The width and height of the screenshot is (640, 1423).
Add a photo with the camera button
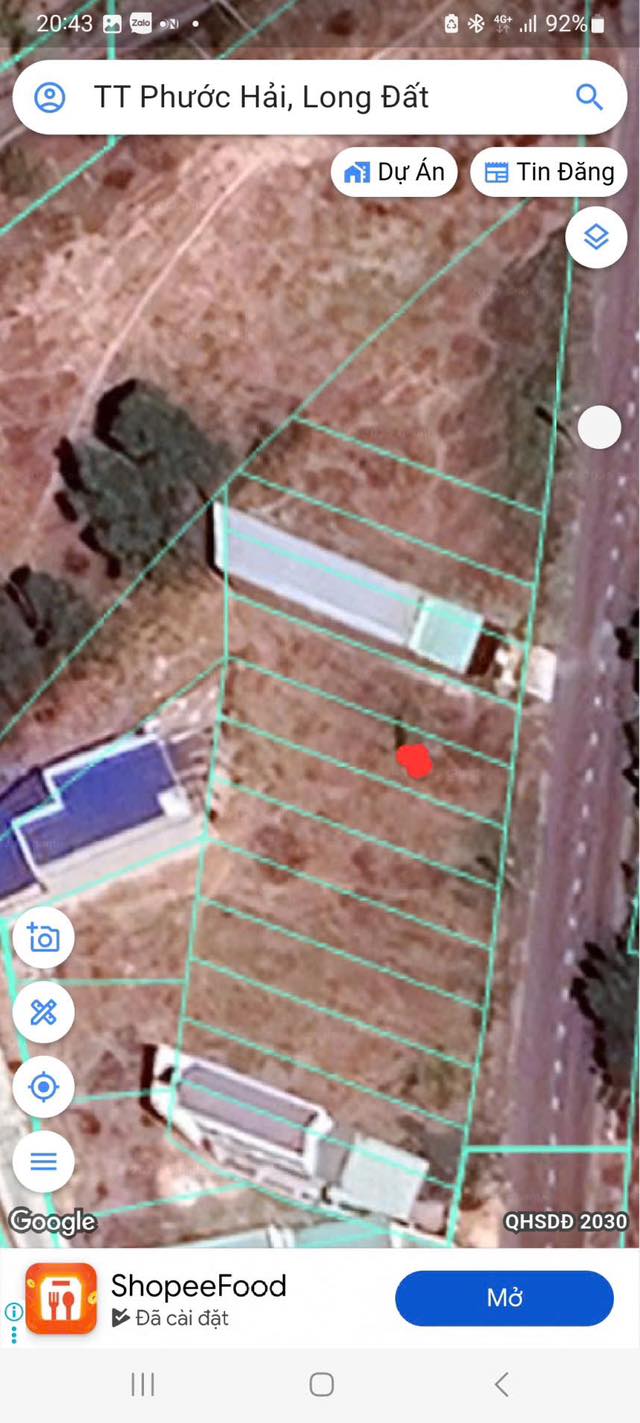pos(43,938)
